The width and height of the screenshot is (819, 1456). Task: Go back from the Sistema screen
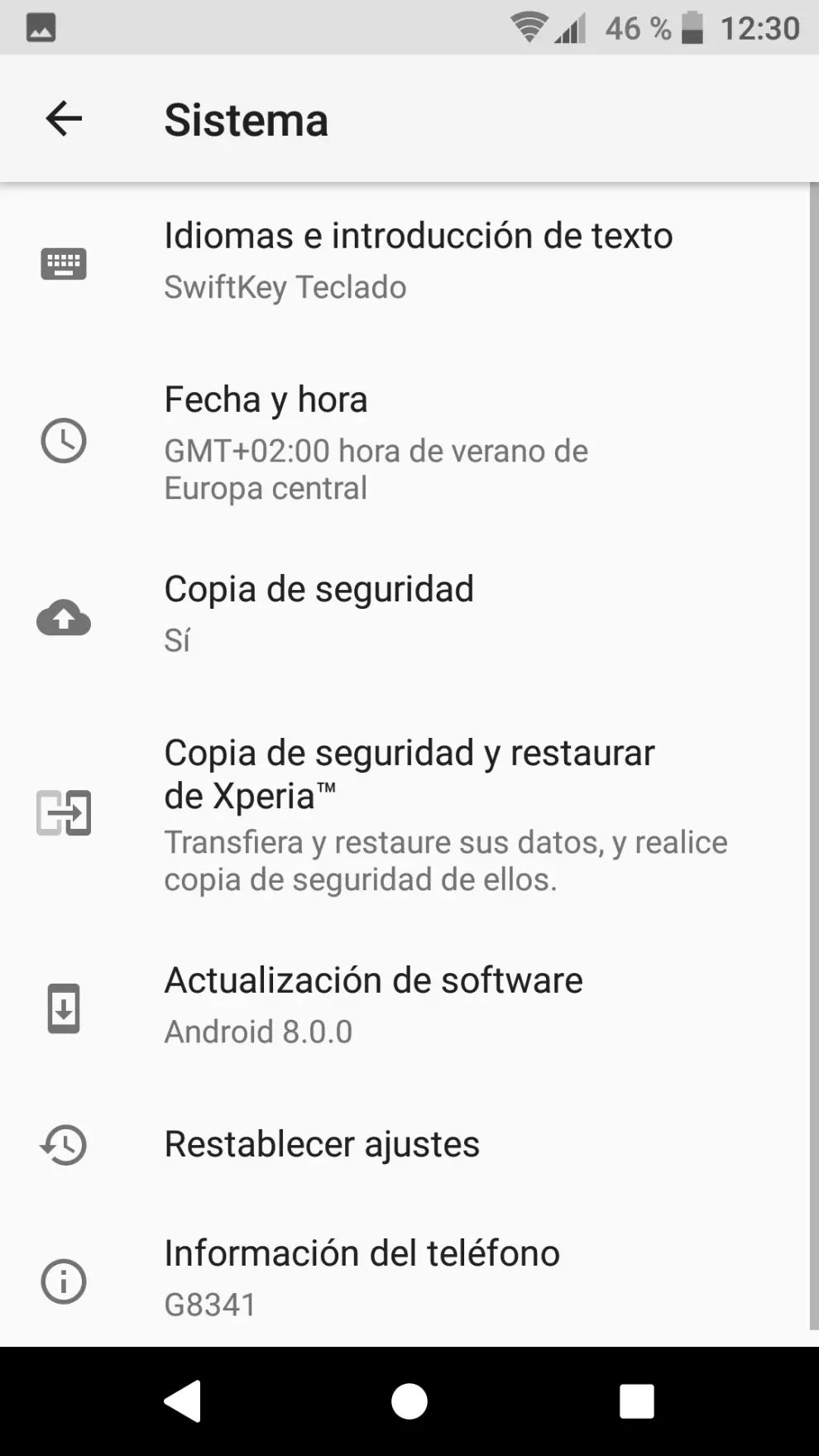[x=64, y=119]
